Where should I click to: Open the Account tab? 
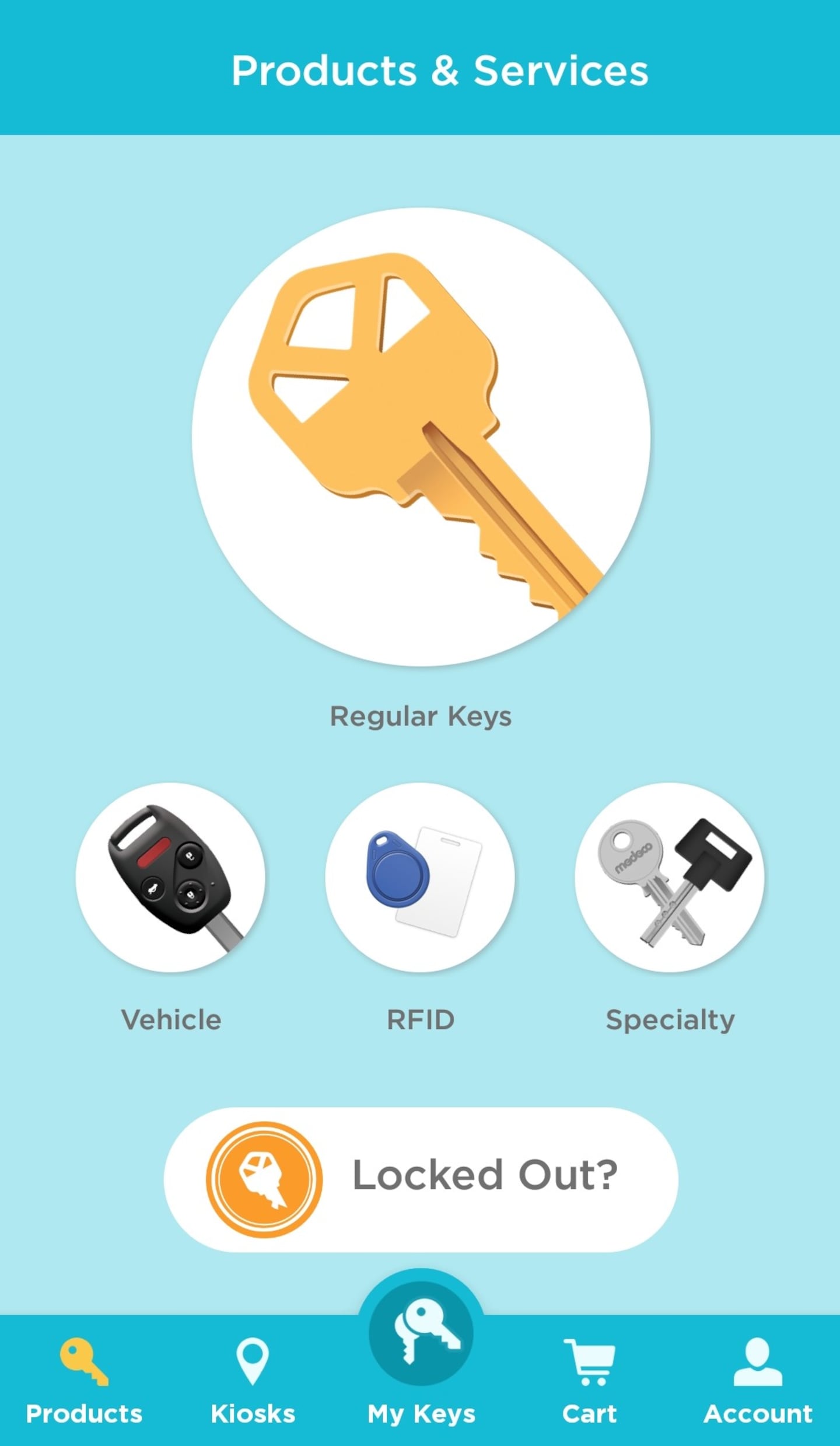point(758,1379)
